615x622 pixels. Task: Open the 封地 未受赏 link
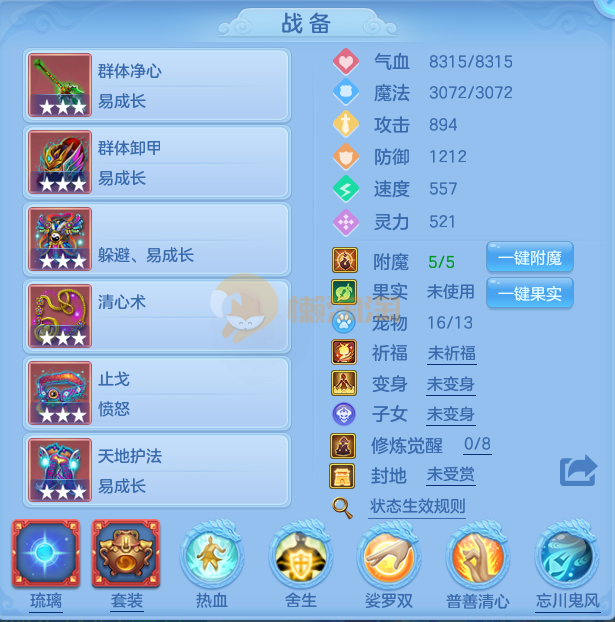click(450, 475)
